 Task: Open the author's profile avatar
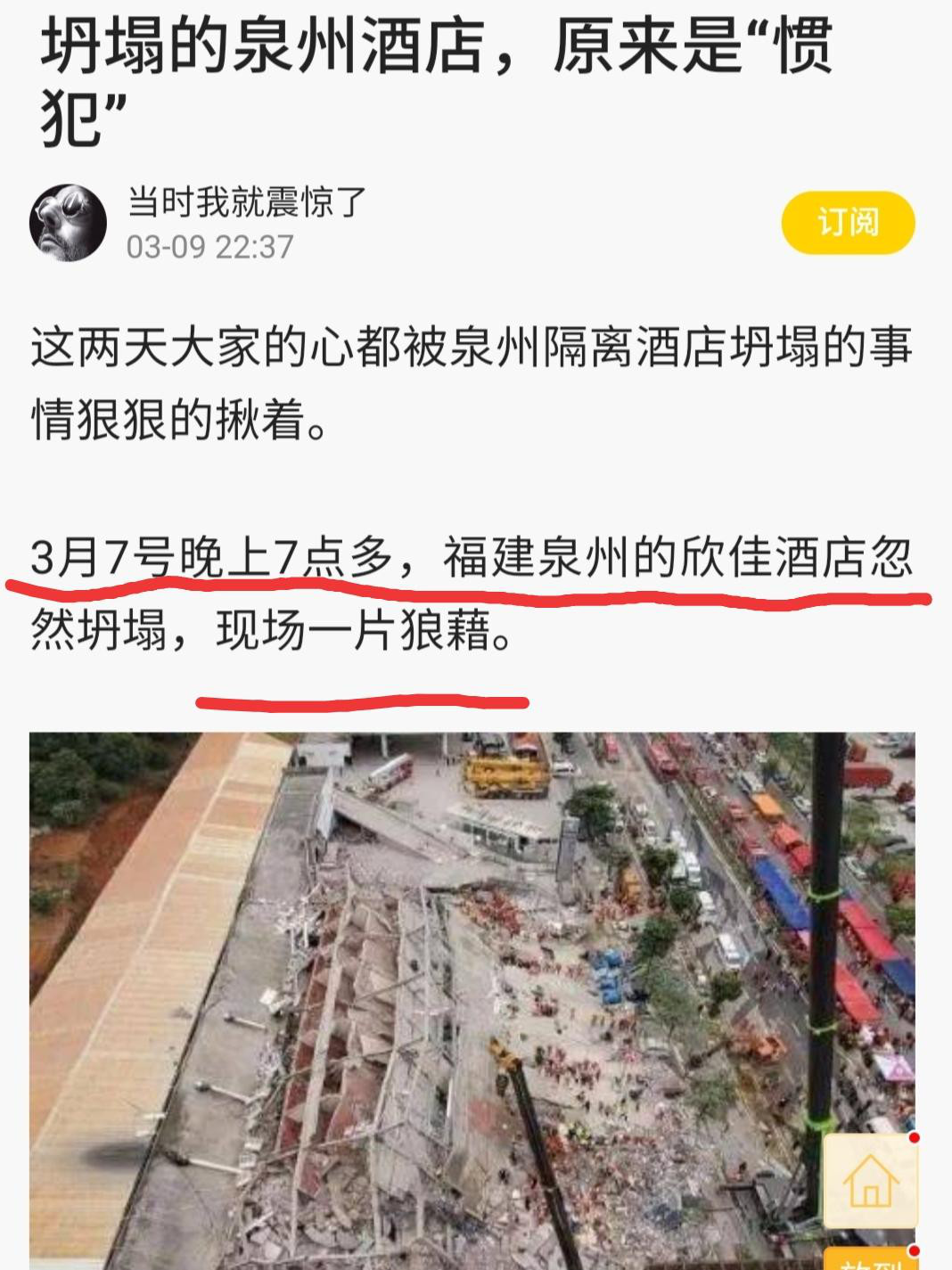point(68,222)
